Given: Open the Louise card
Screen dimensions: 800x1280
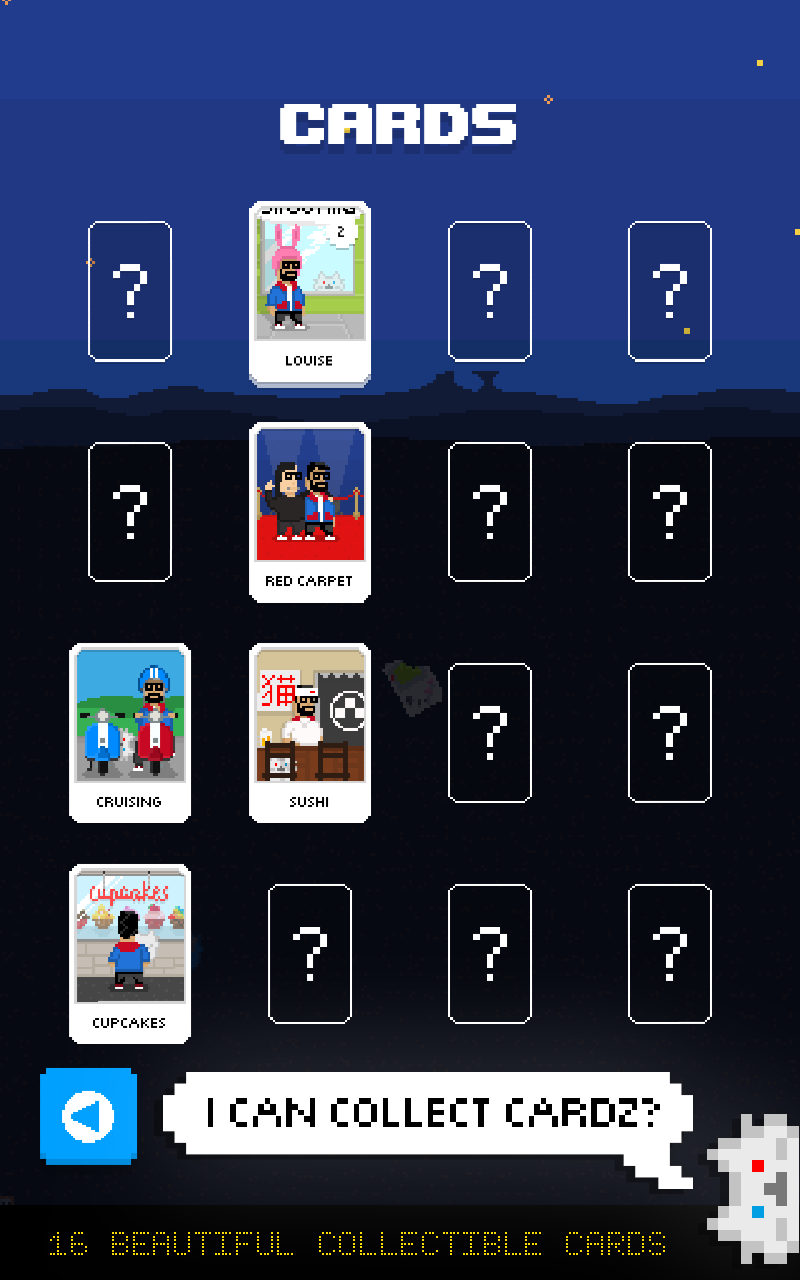Looking at the screenshot, I should coord(309,294).
